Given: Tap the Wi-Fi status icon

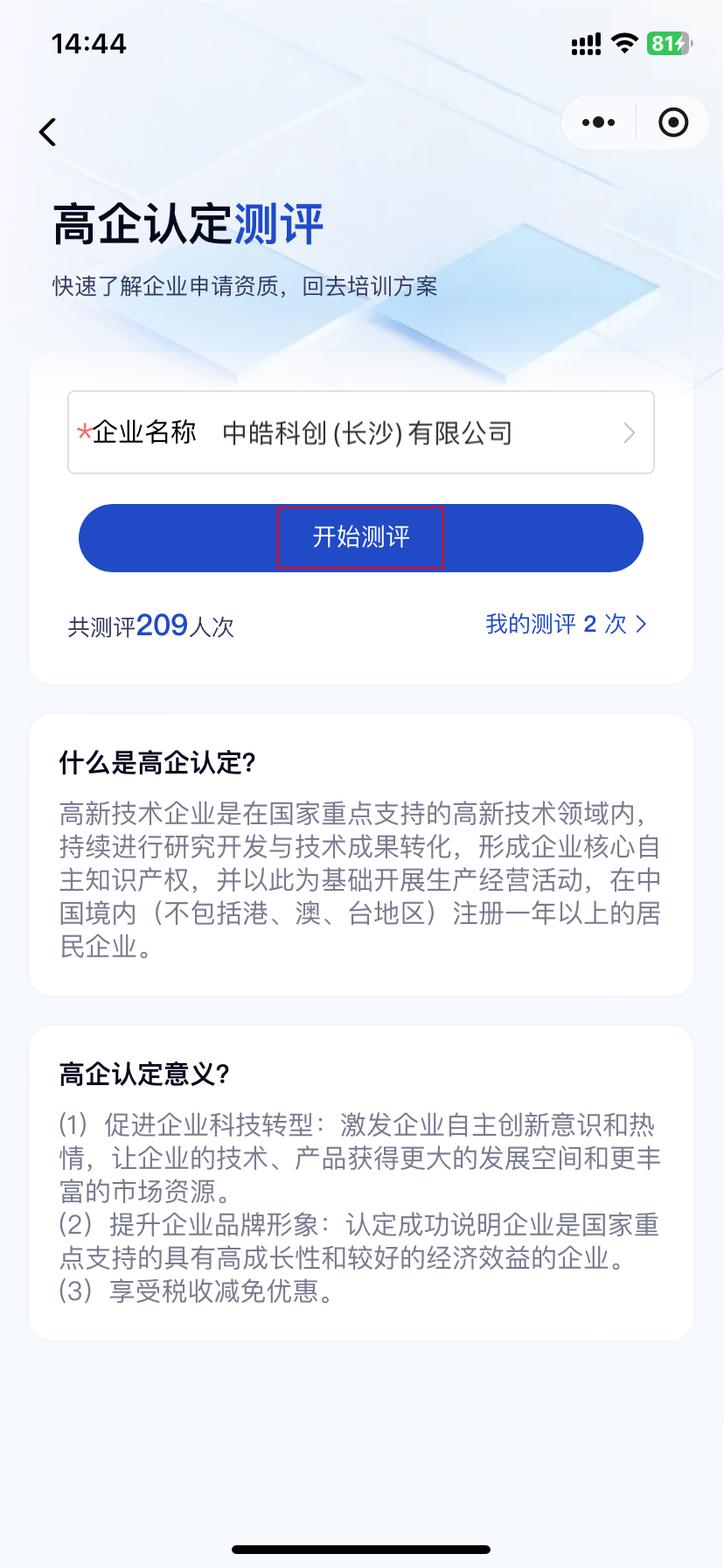Looking at the screenshot, I should pyautogui.click(x=623, y=43).
